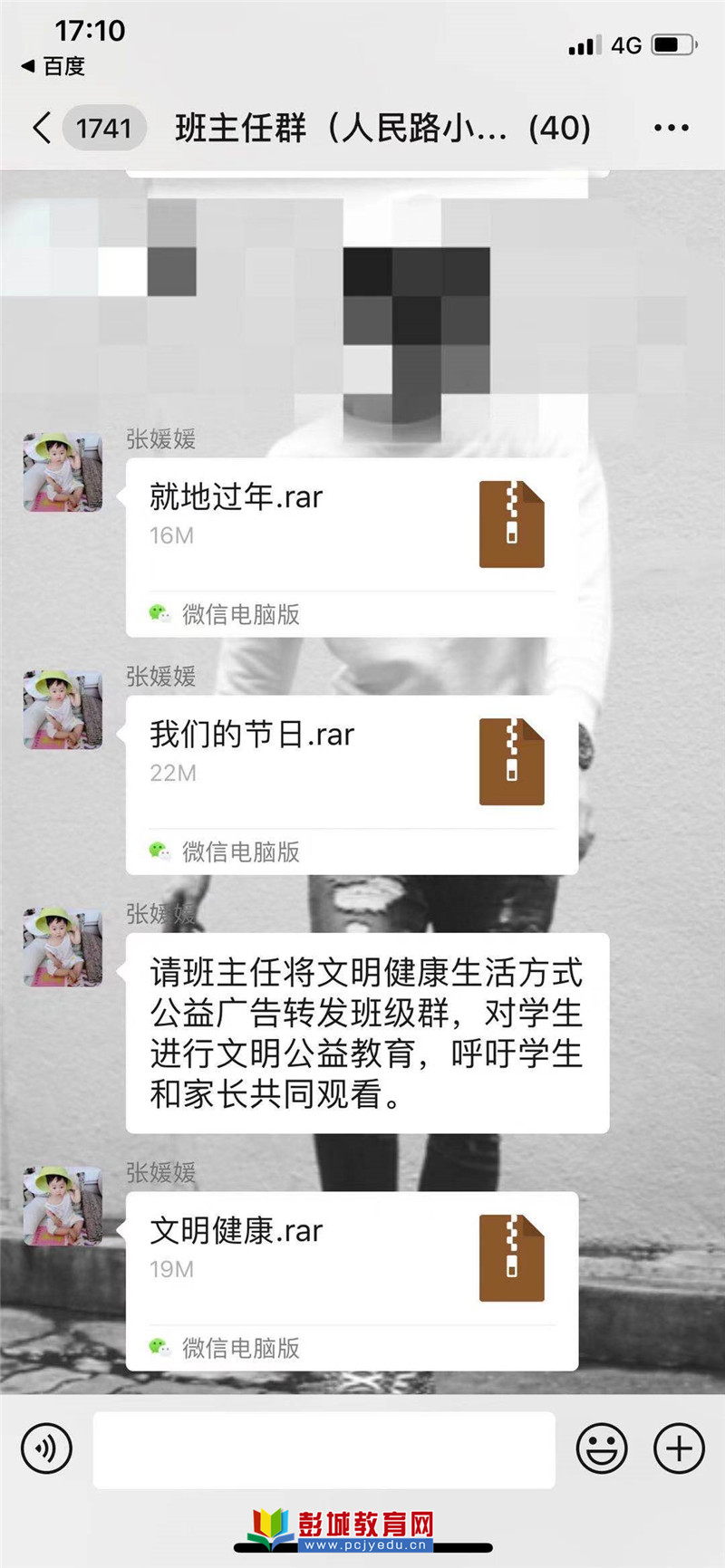The height and width of the screenshot is (1568, 725).
Task: Switch to voice message input
Action: [x=46, y=1448]
